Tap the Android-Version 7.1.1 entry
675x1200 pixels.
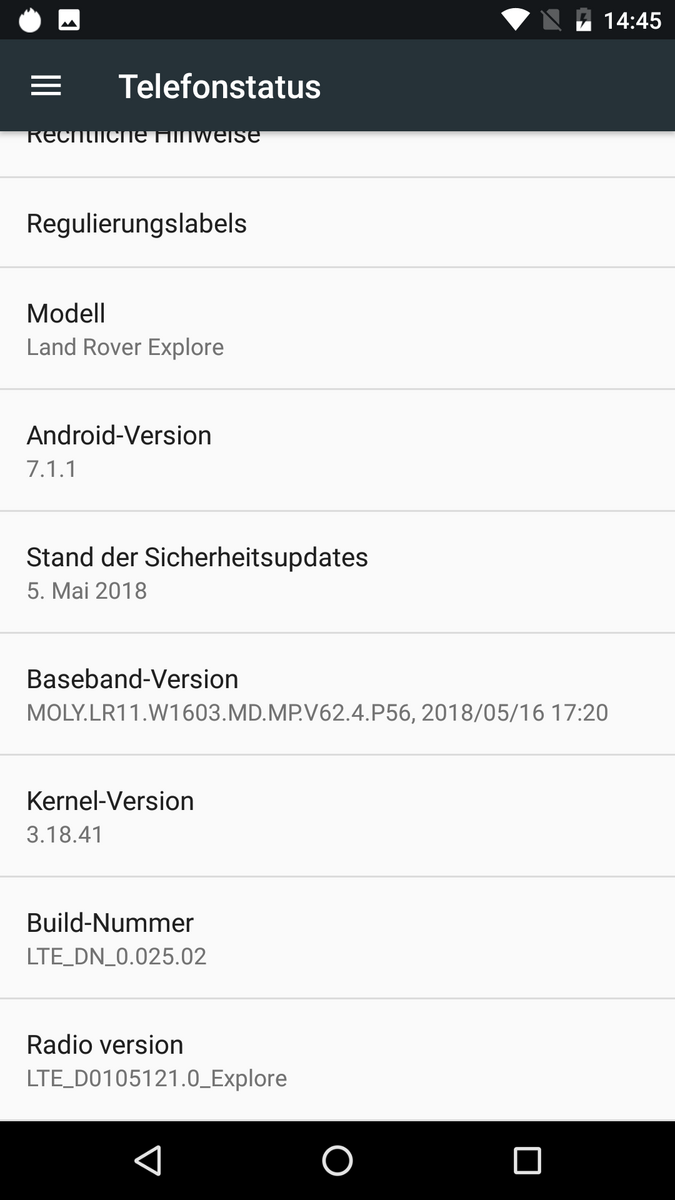tap(337, 451)
